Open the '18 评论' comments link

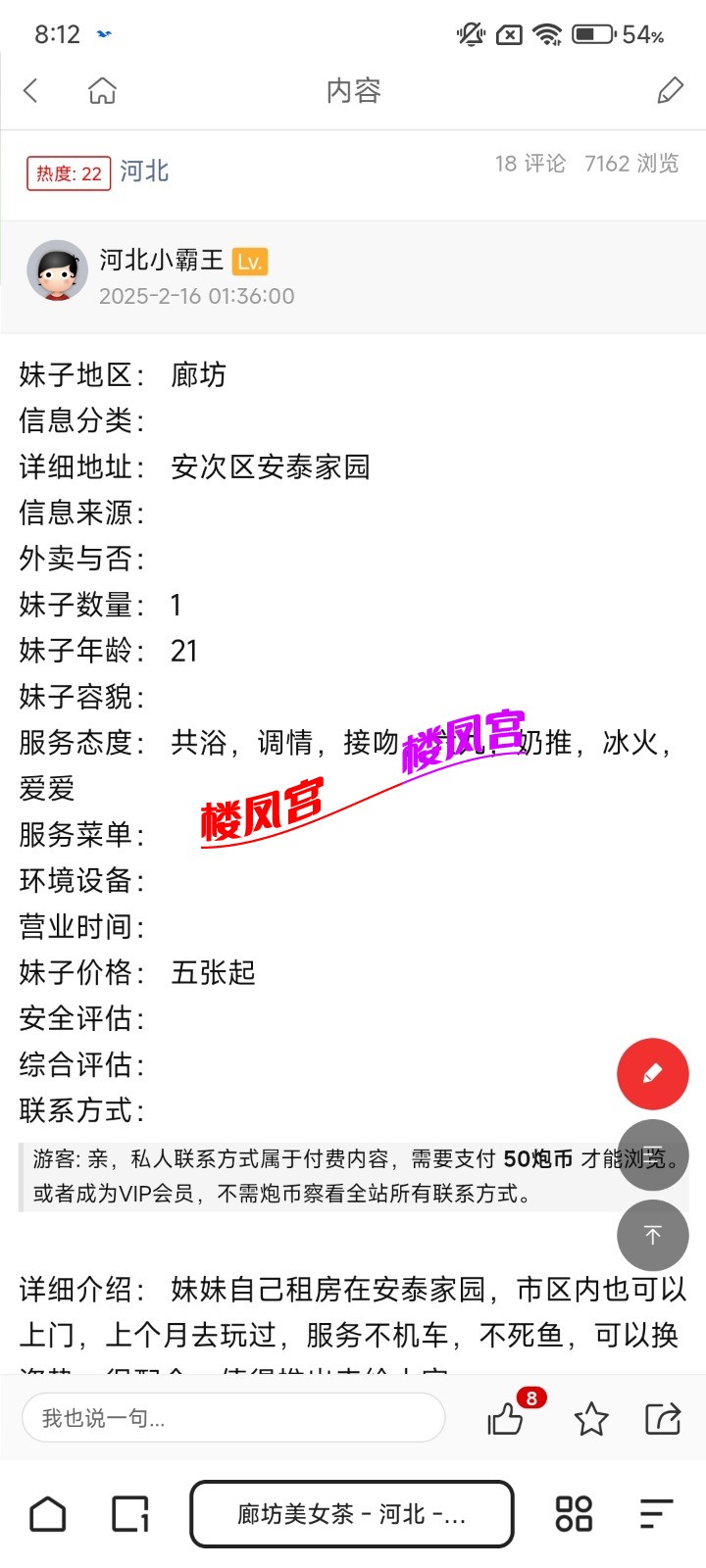point(529,163)
